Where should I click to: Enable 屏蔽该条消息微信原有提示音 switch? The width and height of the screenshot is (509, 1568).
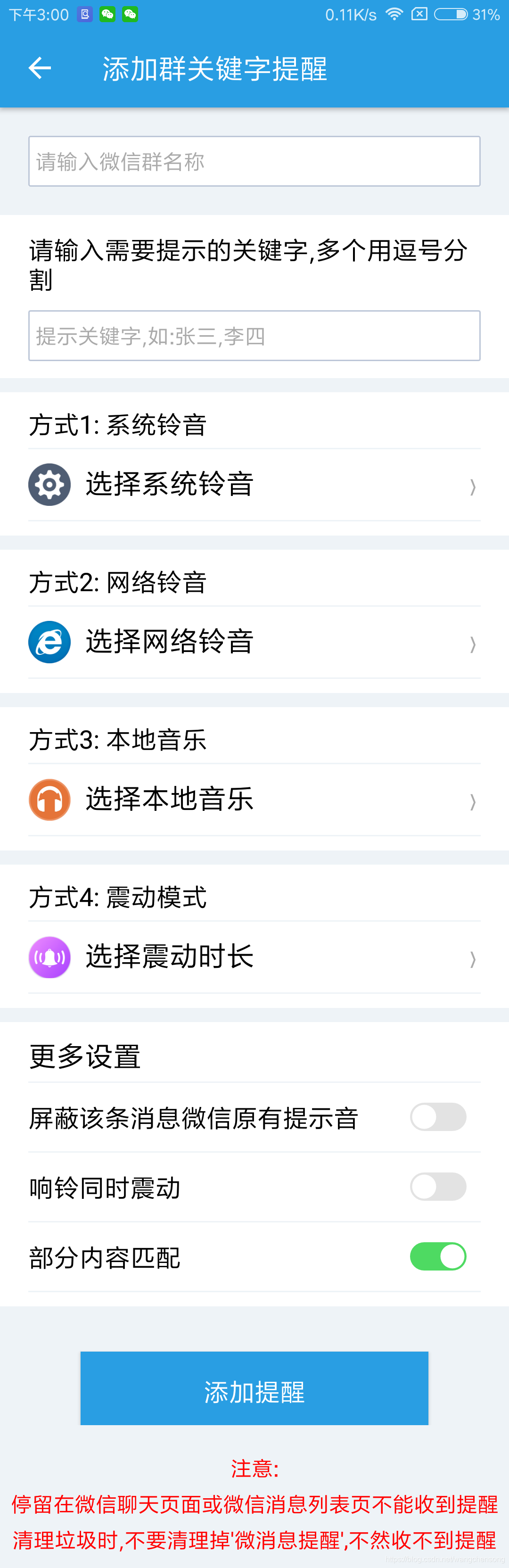438,1117
